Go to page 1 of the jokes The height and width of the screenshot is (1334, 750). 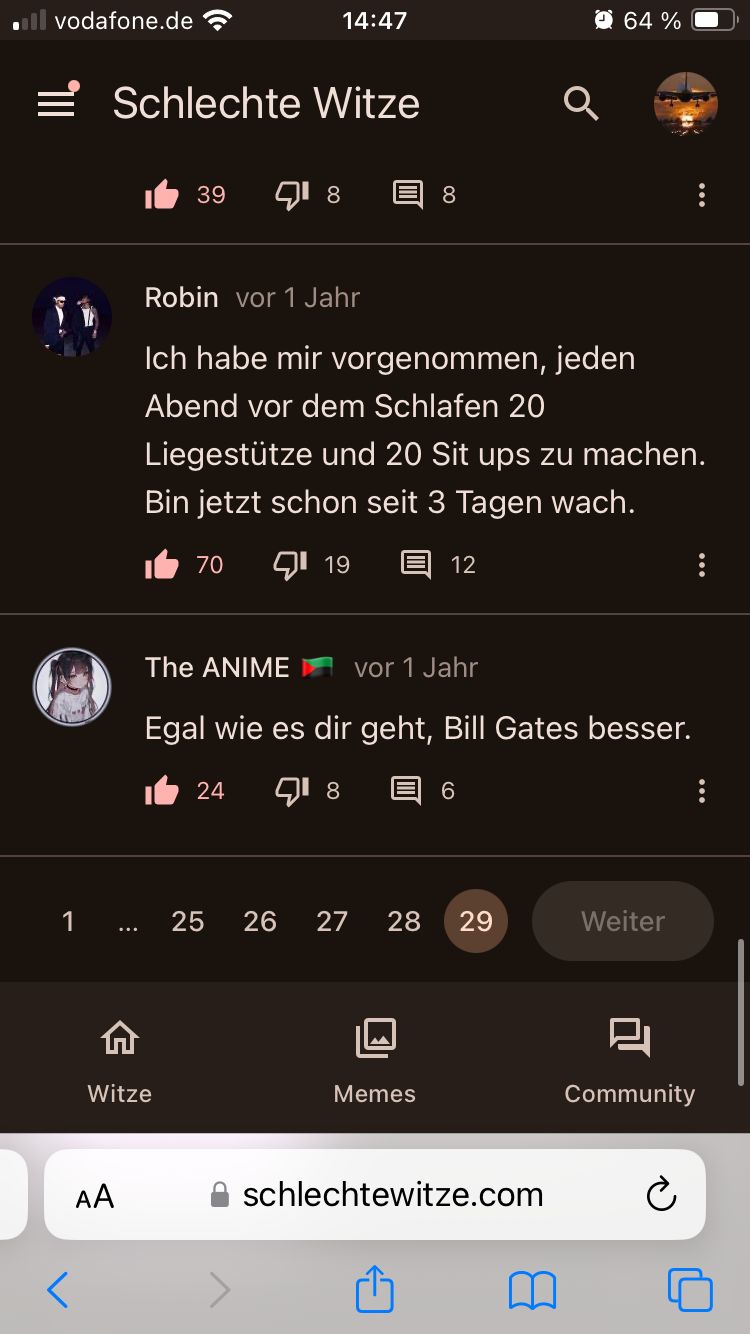click(68, 921)
